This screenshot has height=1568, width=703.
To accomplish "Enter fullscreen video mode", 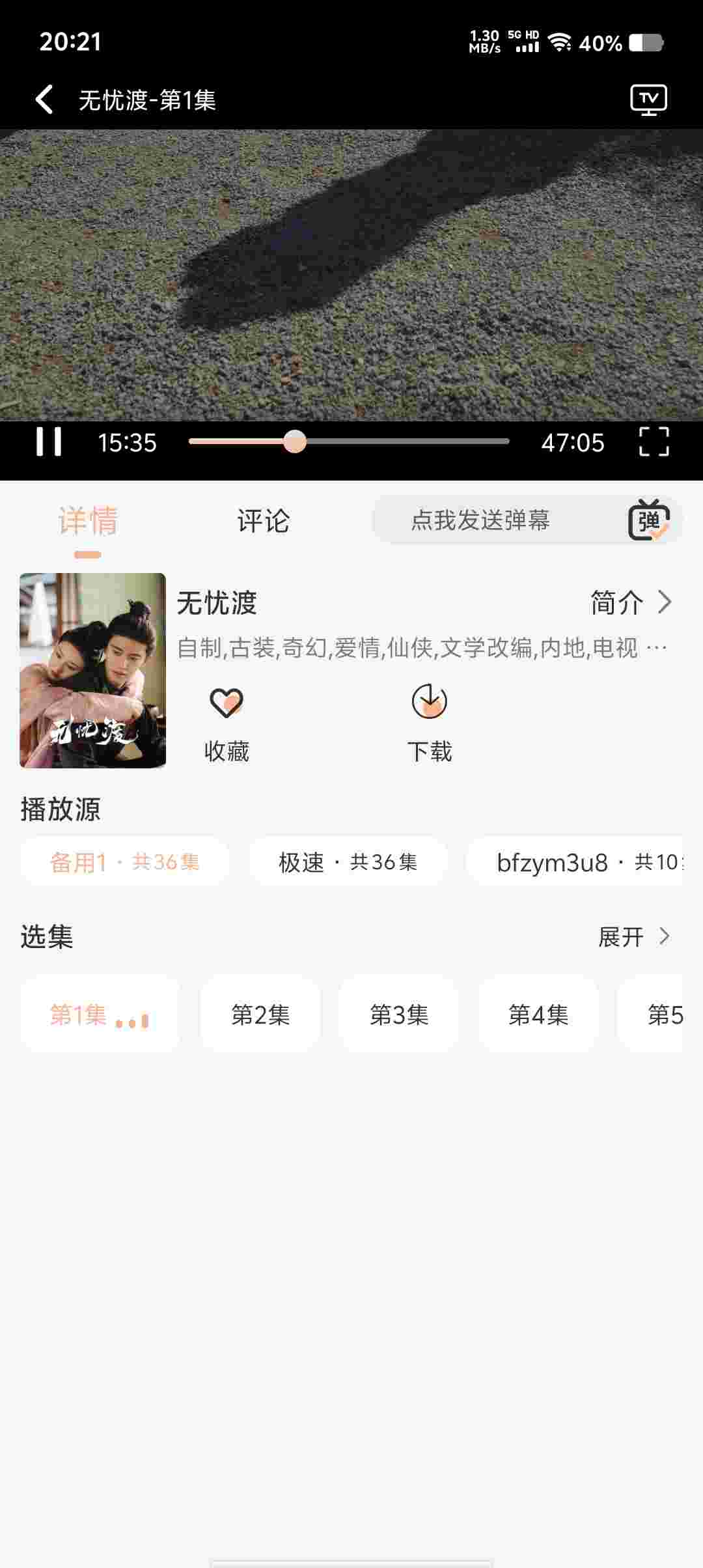I will pos(654,442).
